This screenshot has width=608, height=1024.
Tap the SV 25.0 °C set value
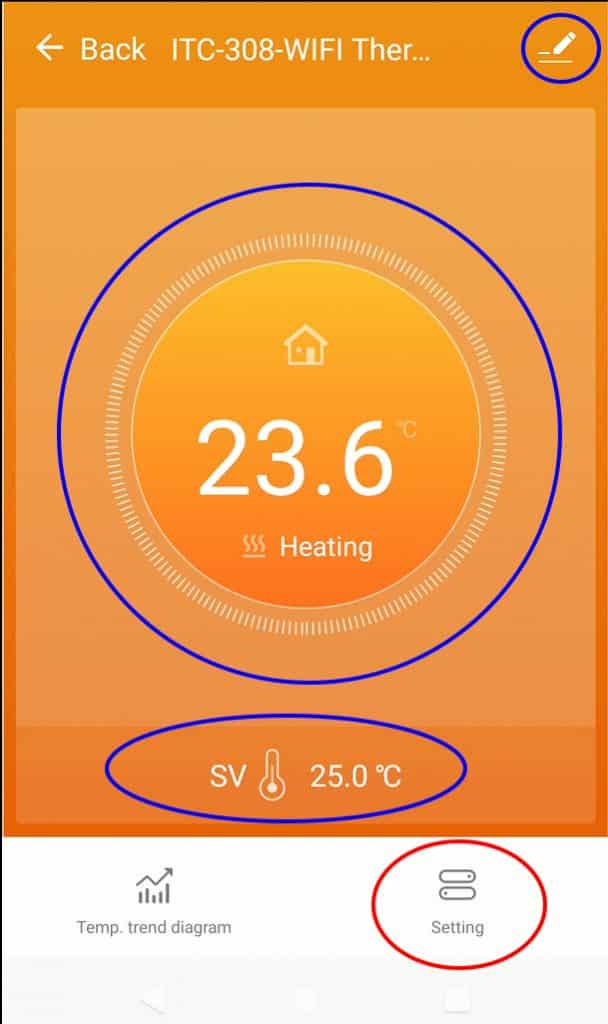[305, 775]
